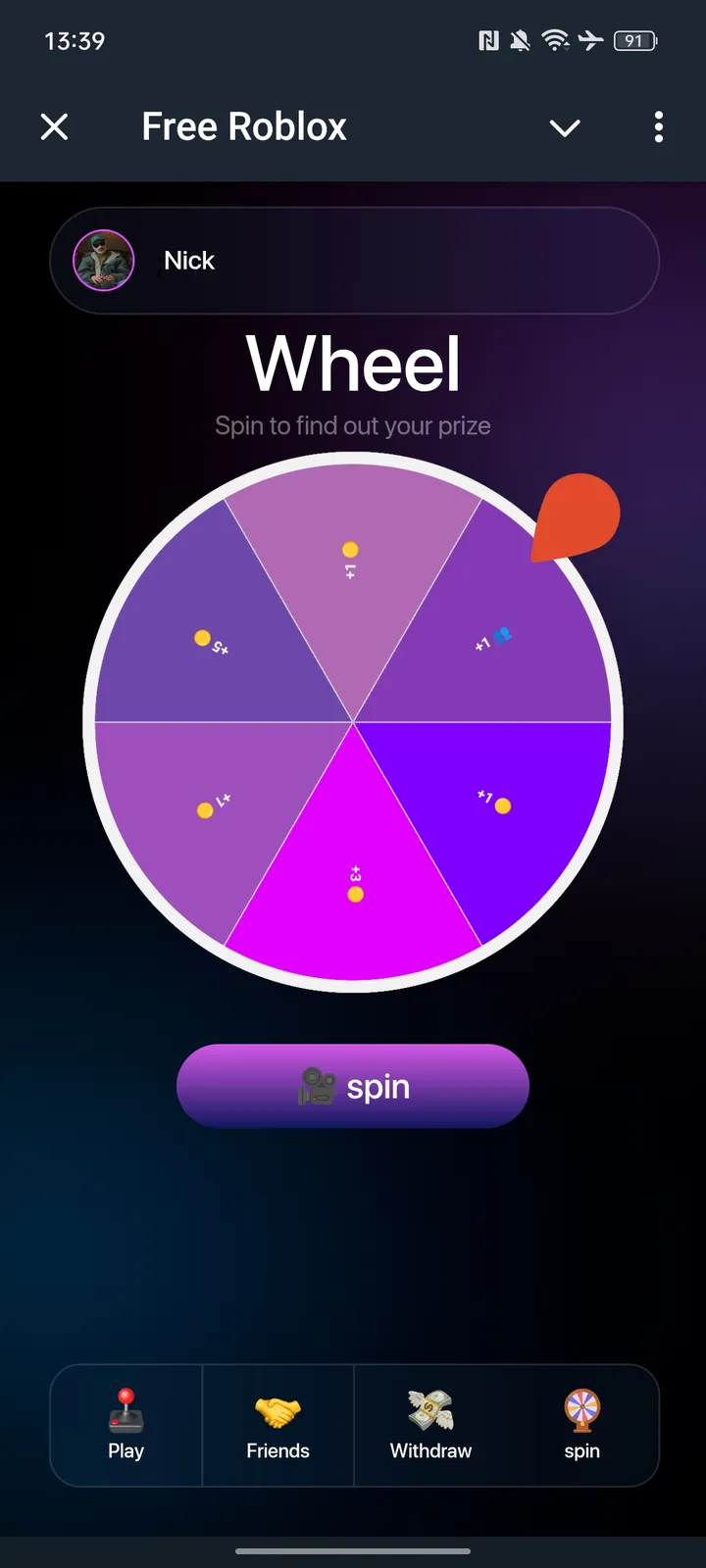Open the three-dot overflow menu
Viewport: 706px width, 1568px height.
(x=658, y=126)
